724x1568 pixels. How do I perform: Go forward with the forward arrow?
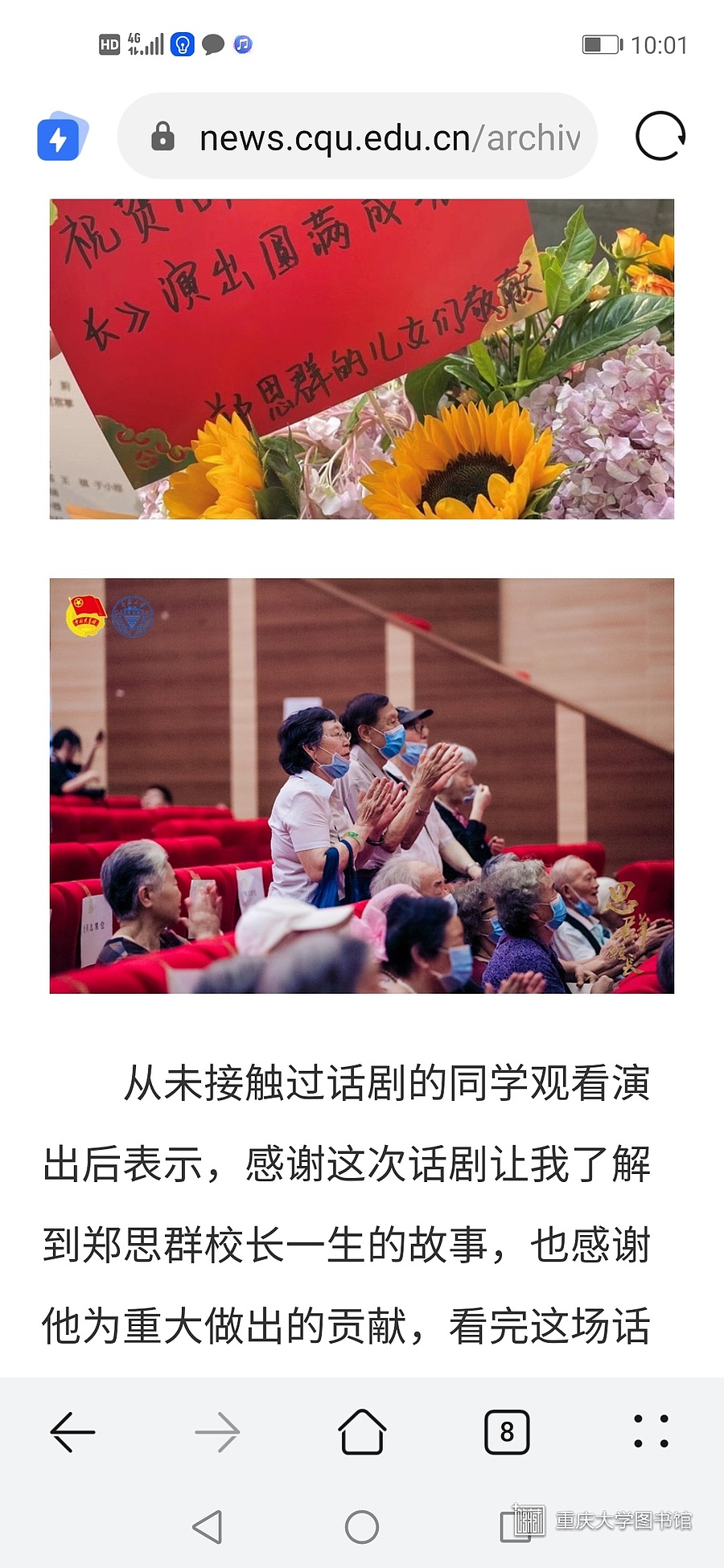(217, 1432)
